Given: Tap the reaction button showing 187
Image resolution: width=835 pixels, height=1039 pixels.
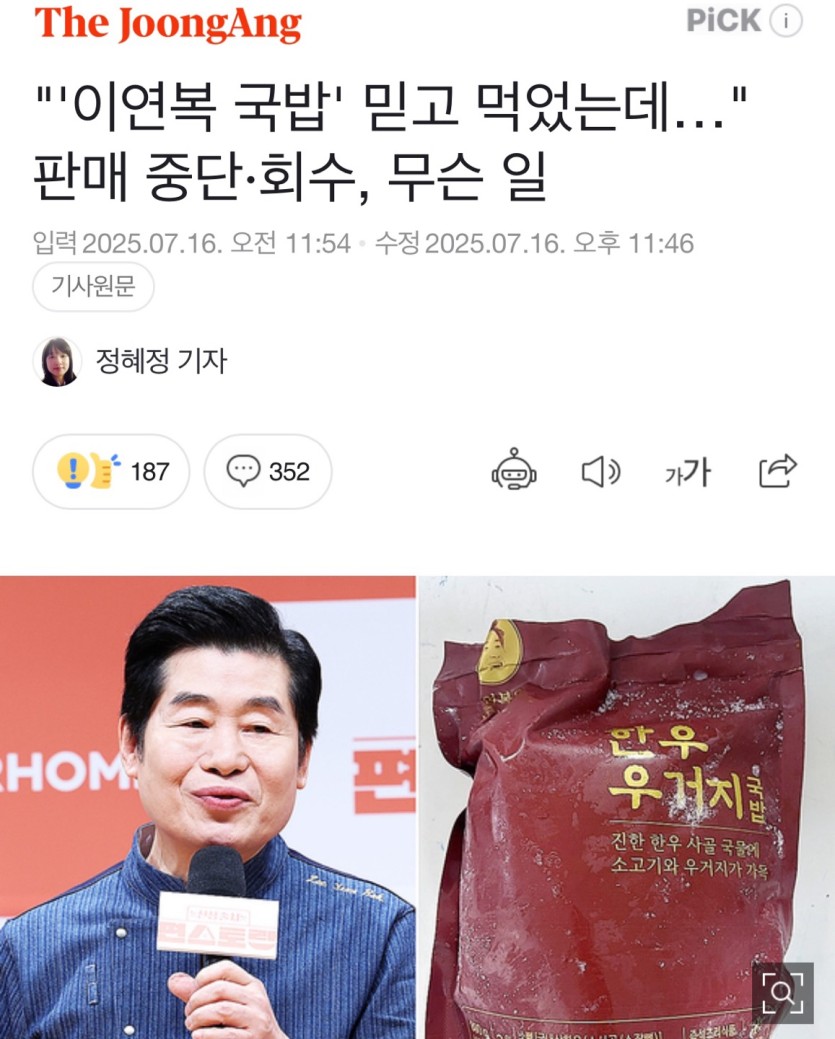Looking at the screenshot, I should click(x=110, y=471).
